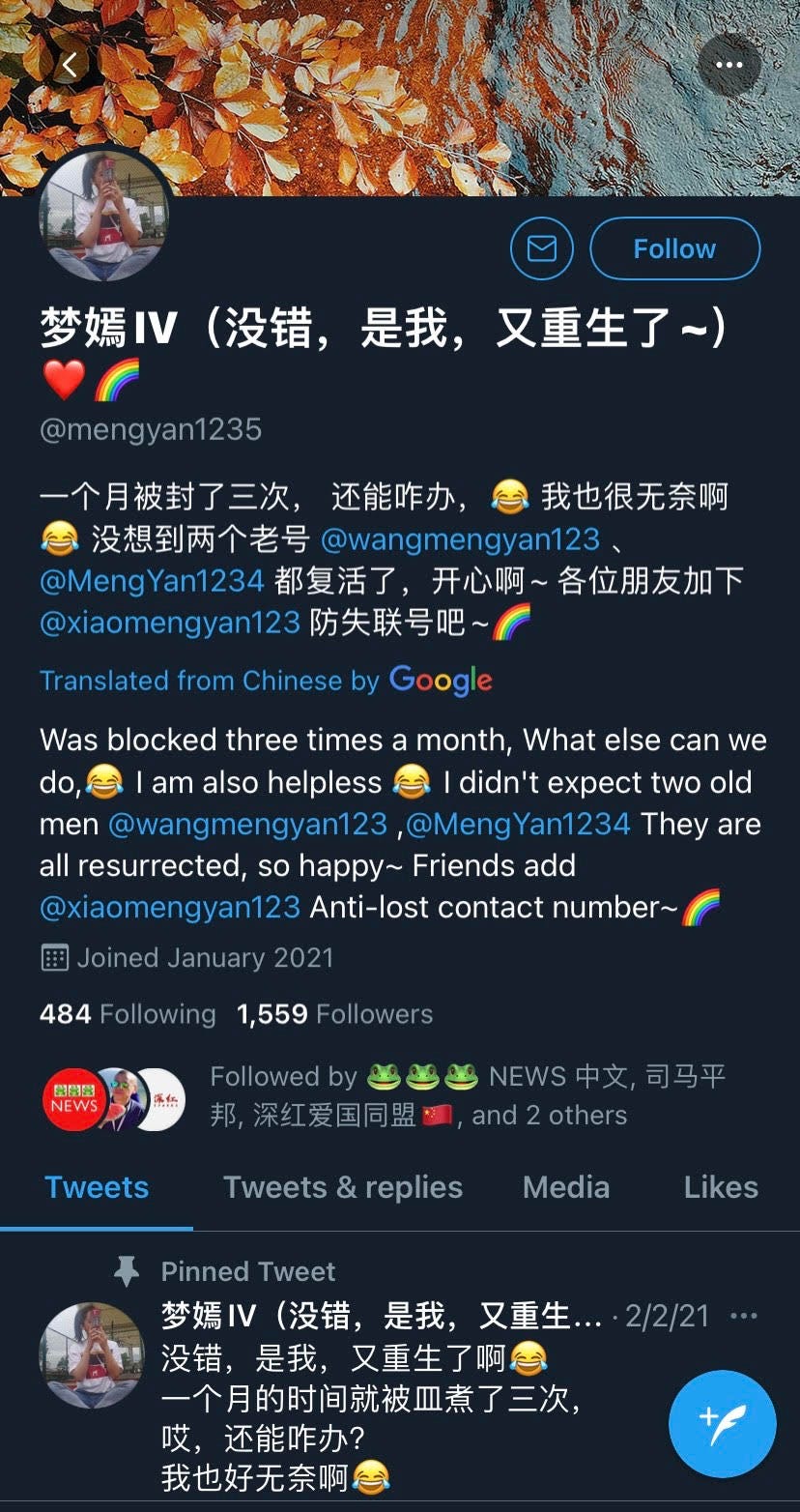The width and height of the screenshot is (800, 1512).
Task: Open the Followed by mutual accounts list
Action: [x=417, y=1095]
